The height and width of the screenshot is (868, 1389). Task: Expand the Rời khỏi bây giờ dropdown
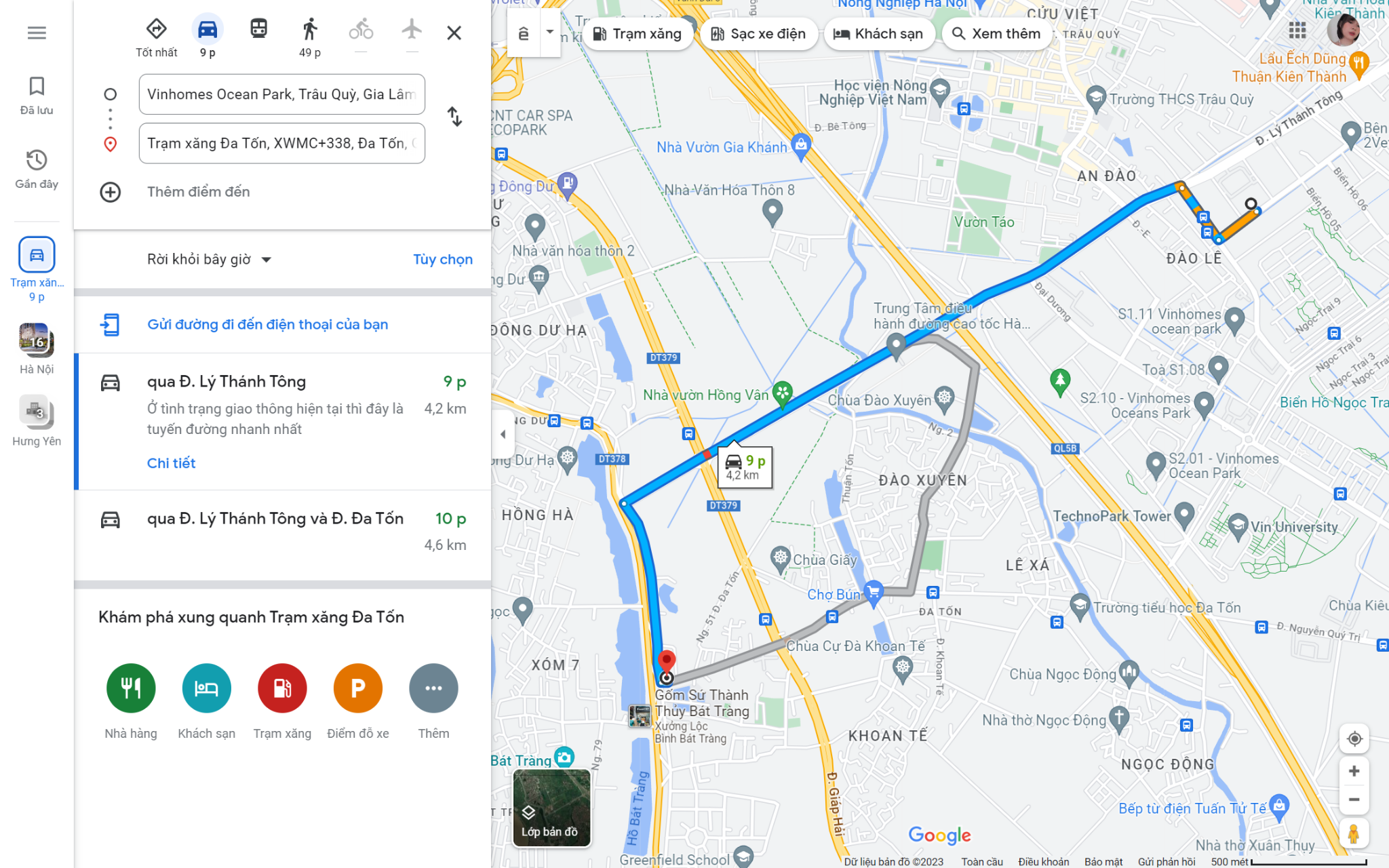tap(209, 260)
